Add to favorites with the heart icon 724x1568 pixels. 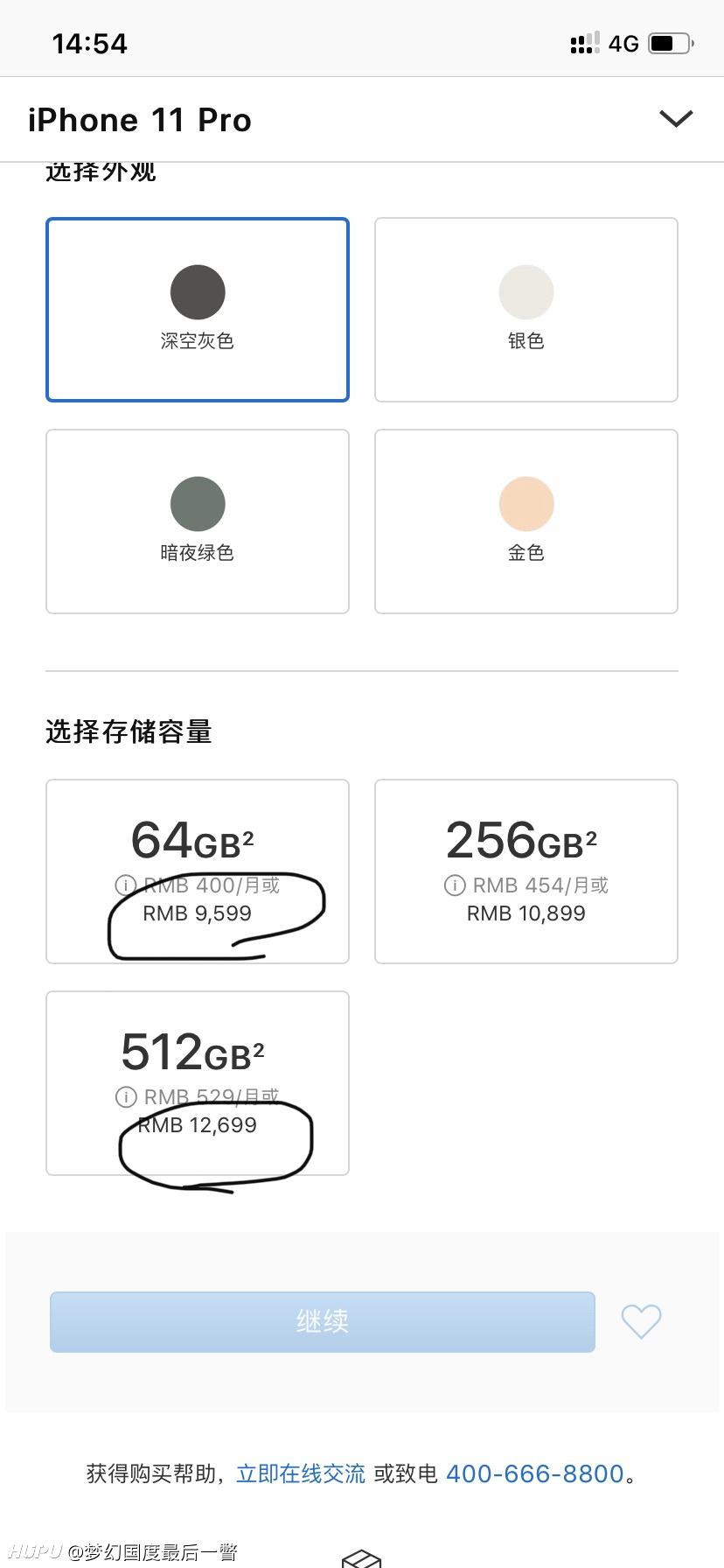coord(641,1321)
